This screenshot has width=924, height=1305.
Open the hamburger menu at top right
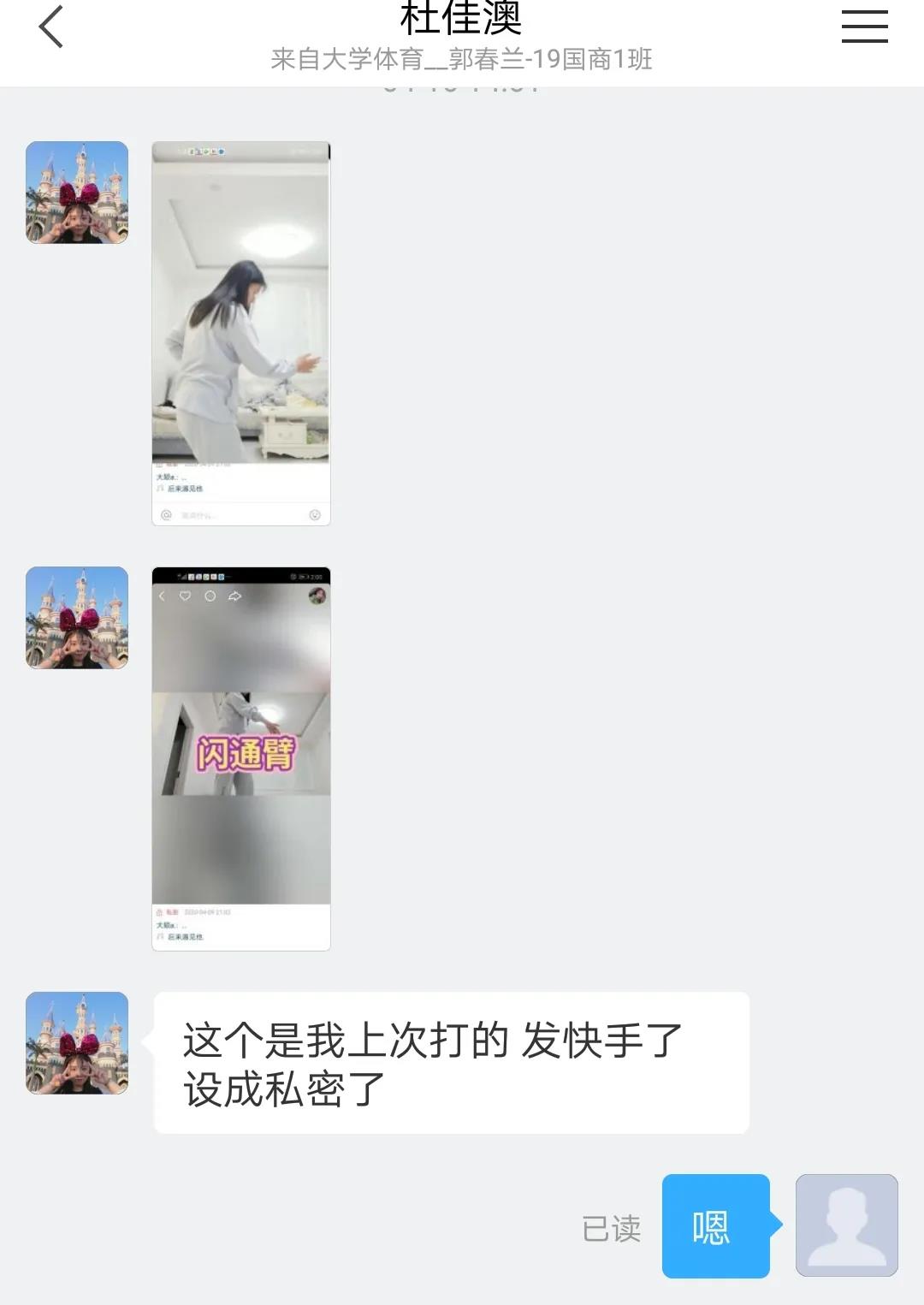pyautogui.click(x=864, y=27)
